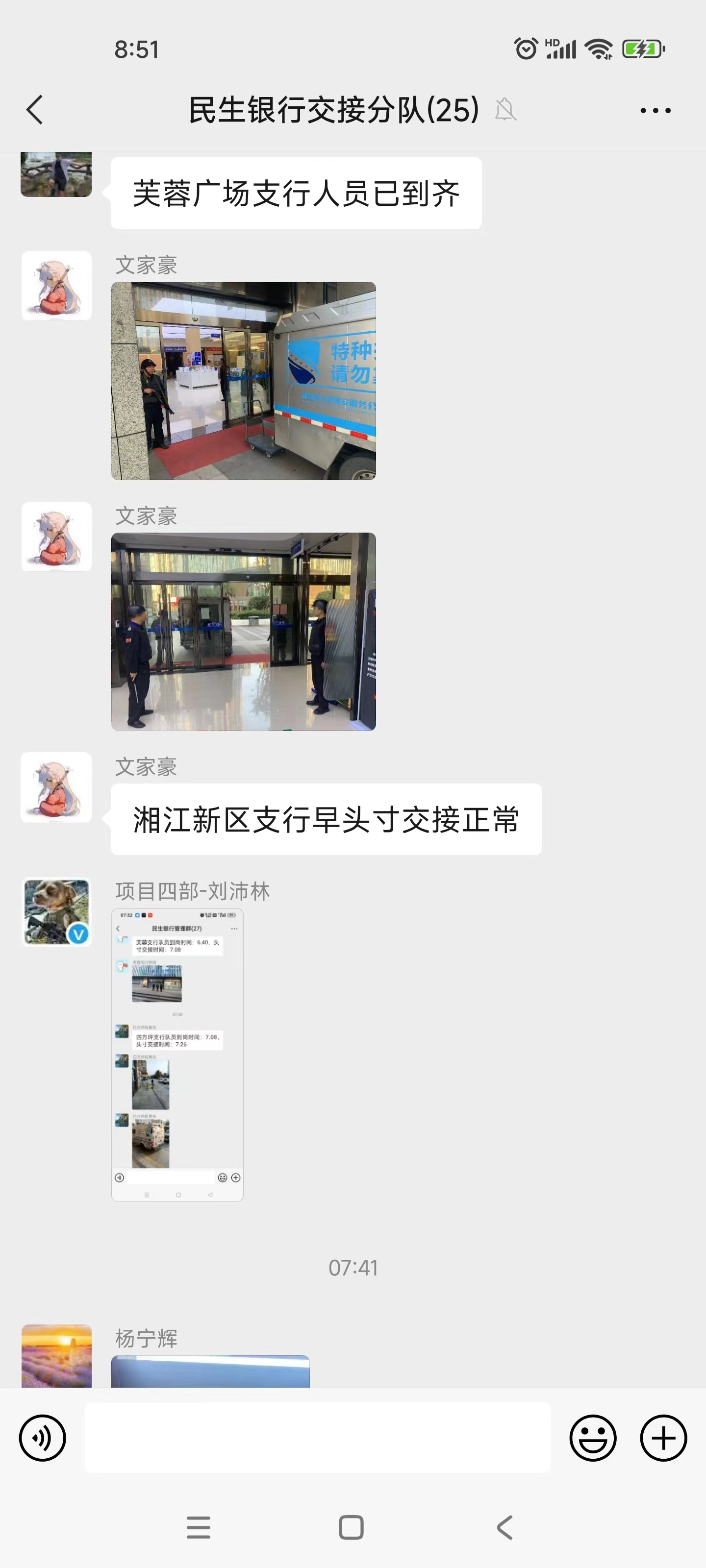
Task: Tap the system home button
Action: tap(351, 1527)
